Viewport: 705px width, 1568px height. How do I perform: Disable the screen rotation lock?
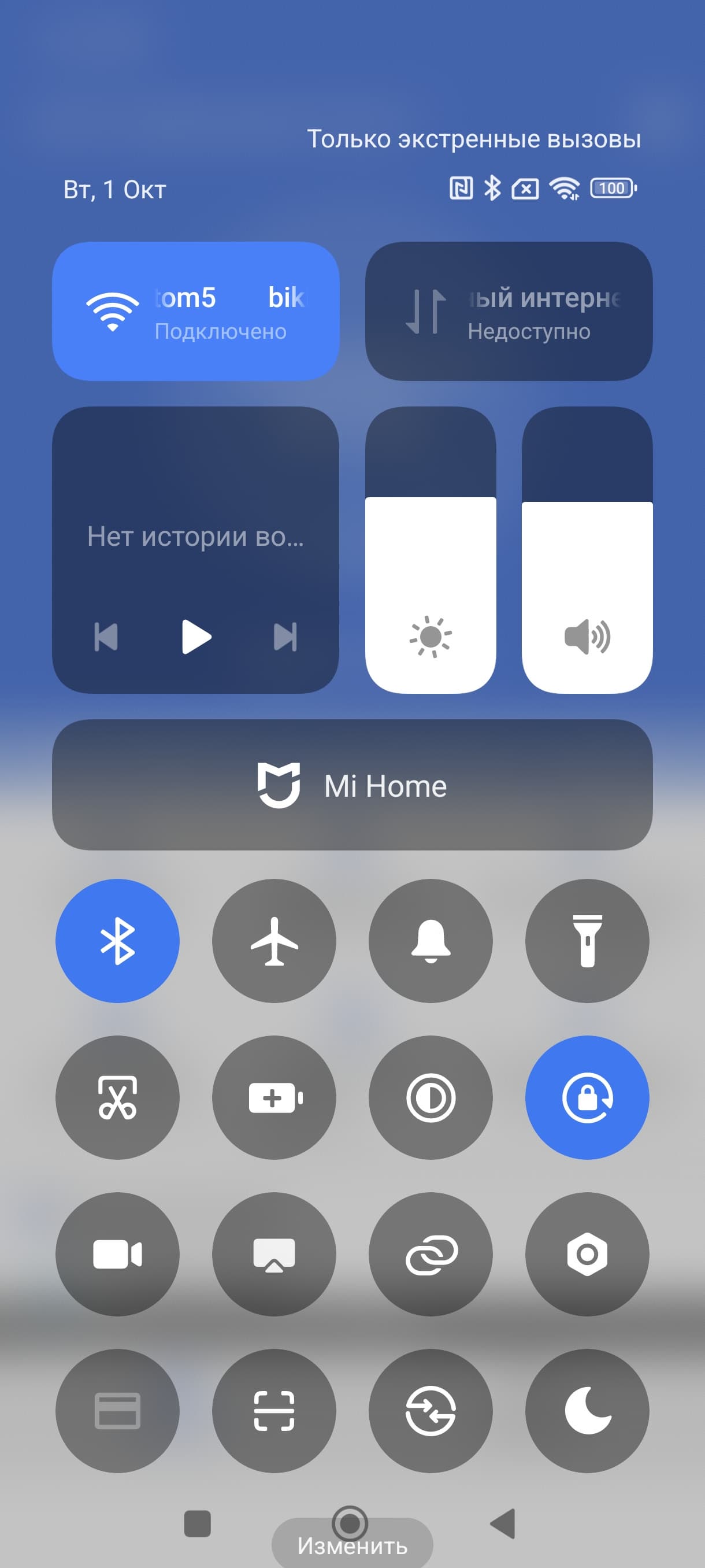[x=587, y=1097]
